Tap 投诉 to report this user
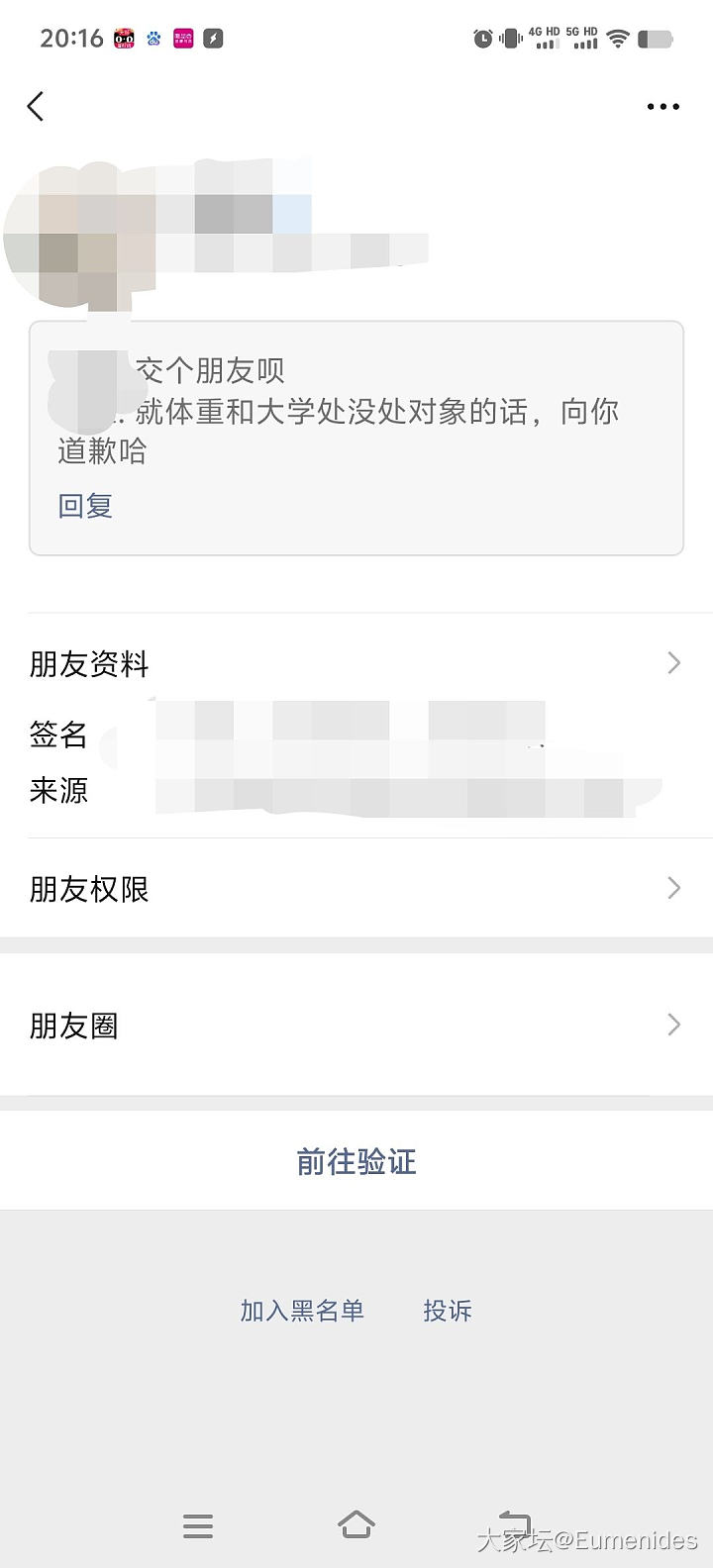 tap(448, 1311)
